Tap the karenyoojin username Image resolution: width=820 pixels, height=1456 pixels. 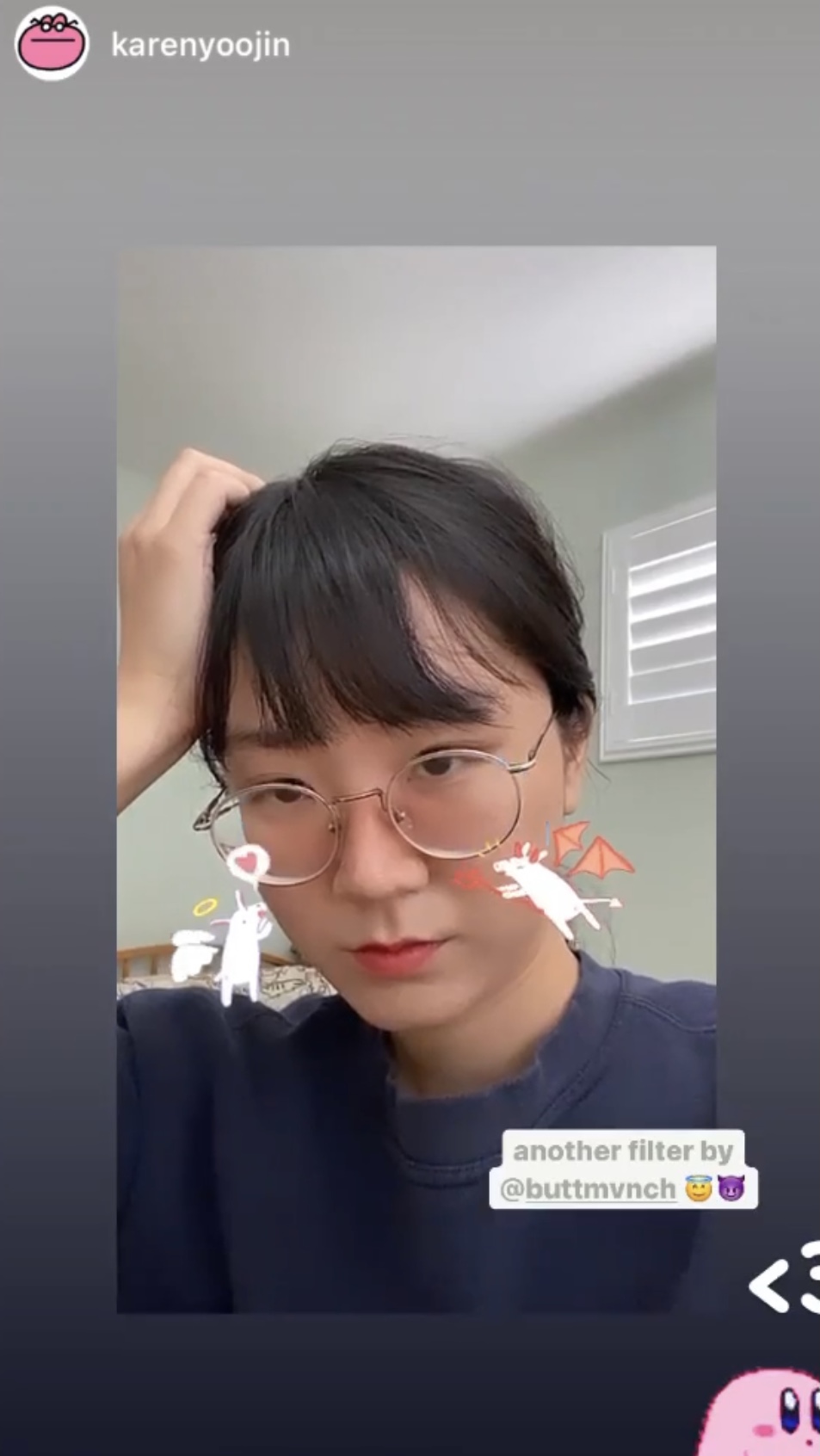[200, 45]
